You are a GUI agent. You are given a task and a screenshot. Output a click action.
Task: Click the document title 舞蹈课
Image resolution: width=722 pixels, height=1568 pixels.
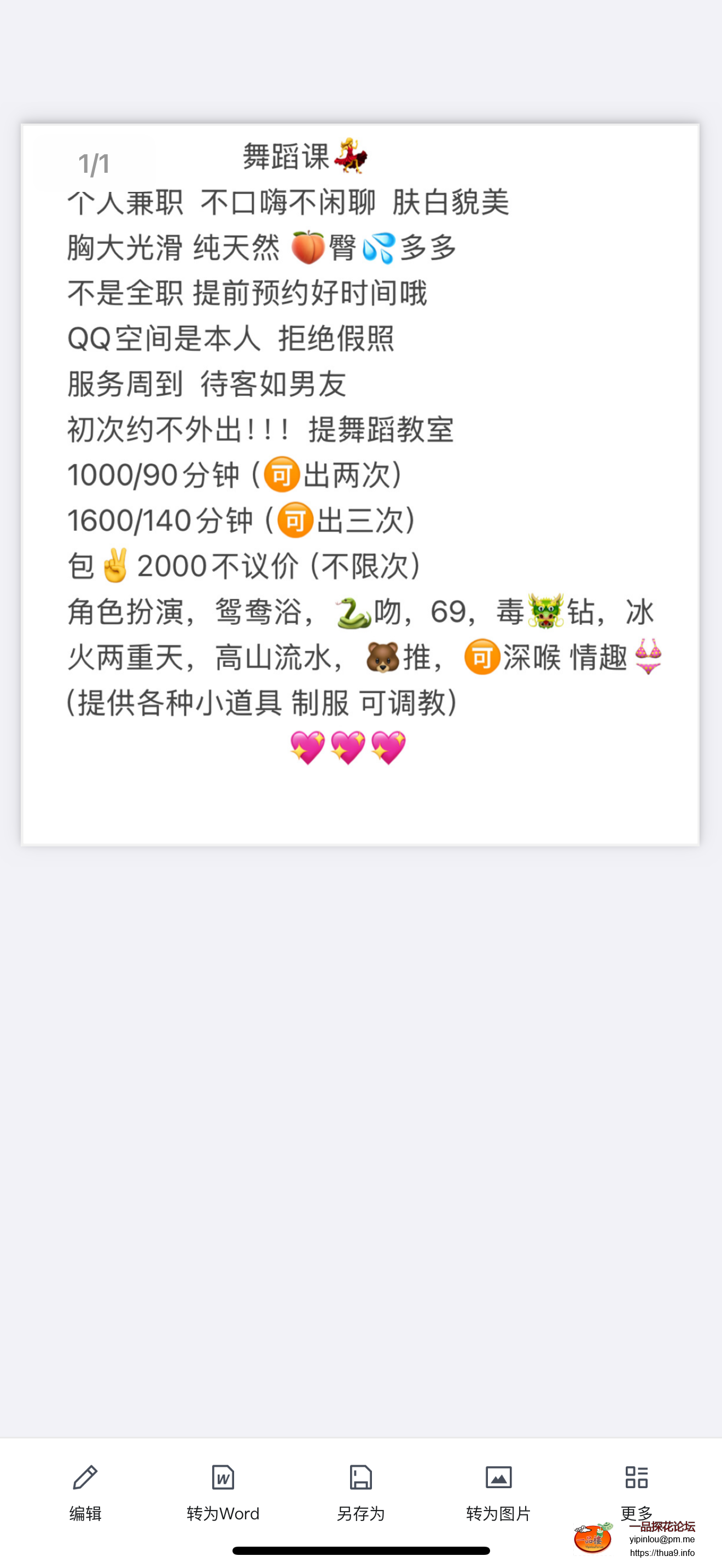(x=287, y=158)
